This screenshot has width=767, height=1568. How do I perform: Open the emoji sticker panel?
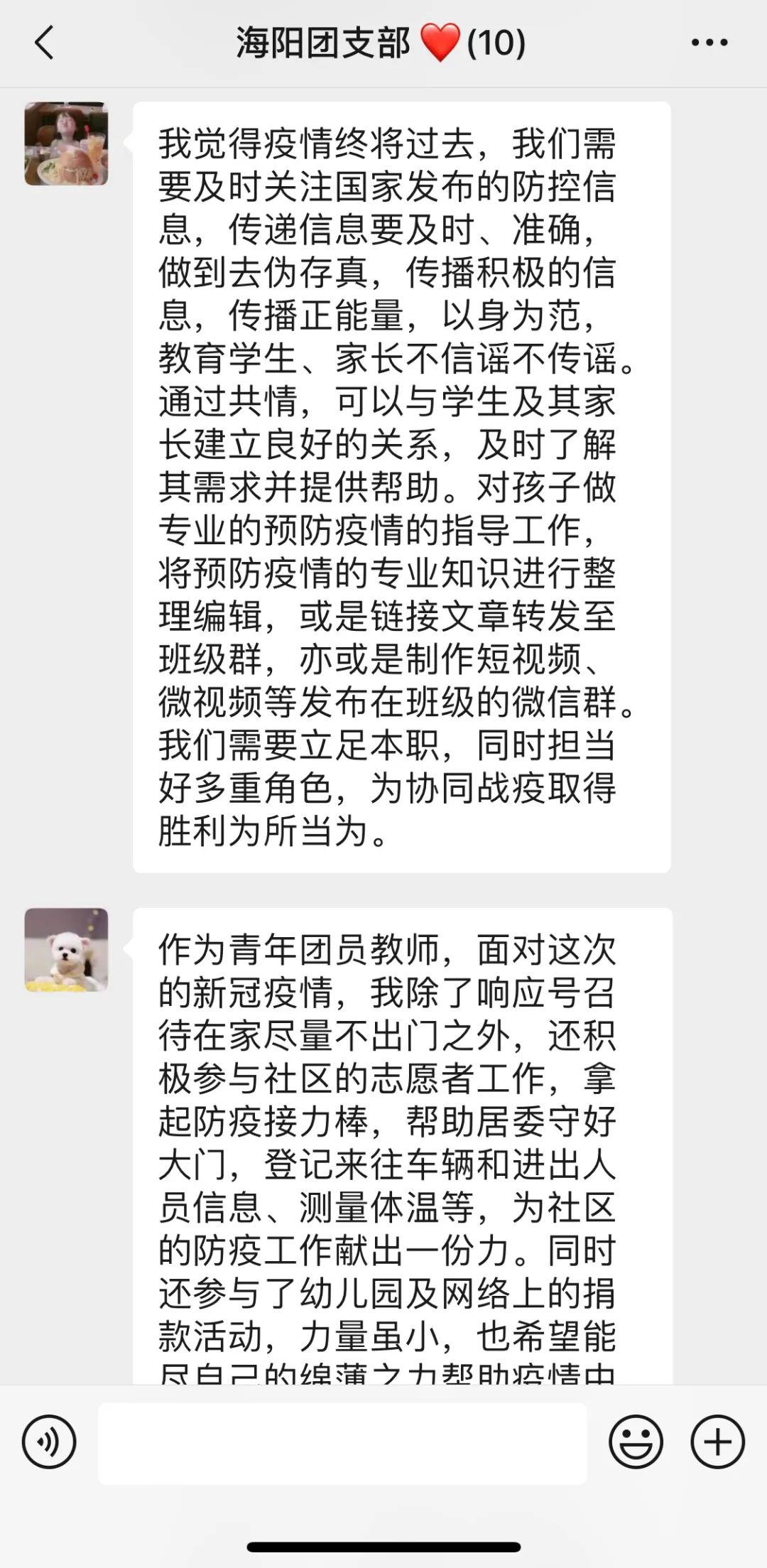(636, 1442)
